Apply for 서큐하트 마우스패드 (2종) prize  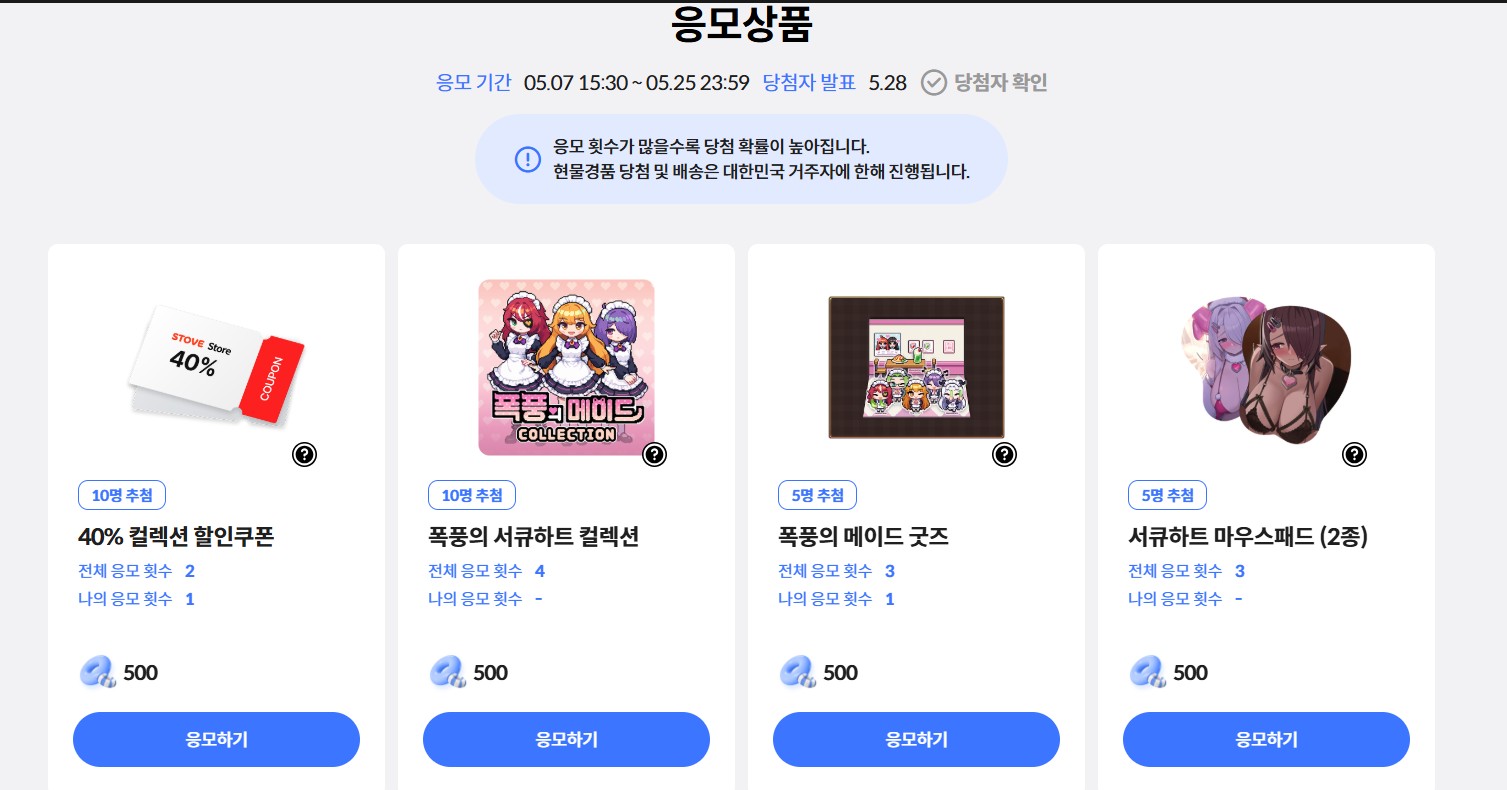[x=1266, y=740]
